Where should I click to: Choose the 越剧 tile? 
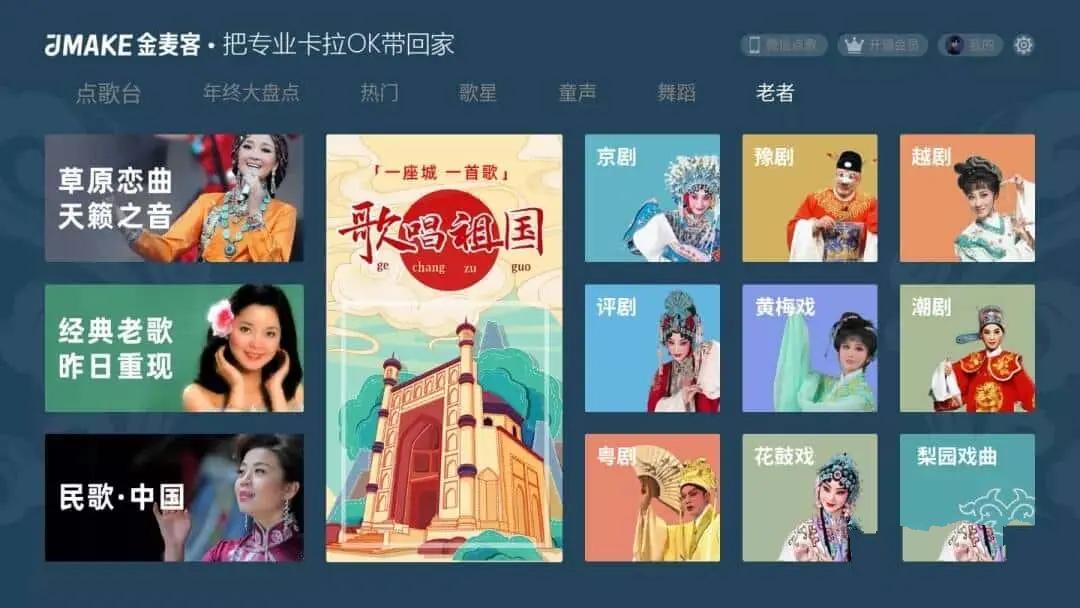(x=967, y=198)
